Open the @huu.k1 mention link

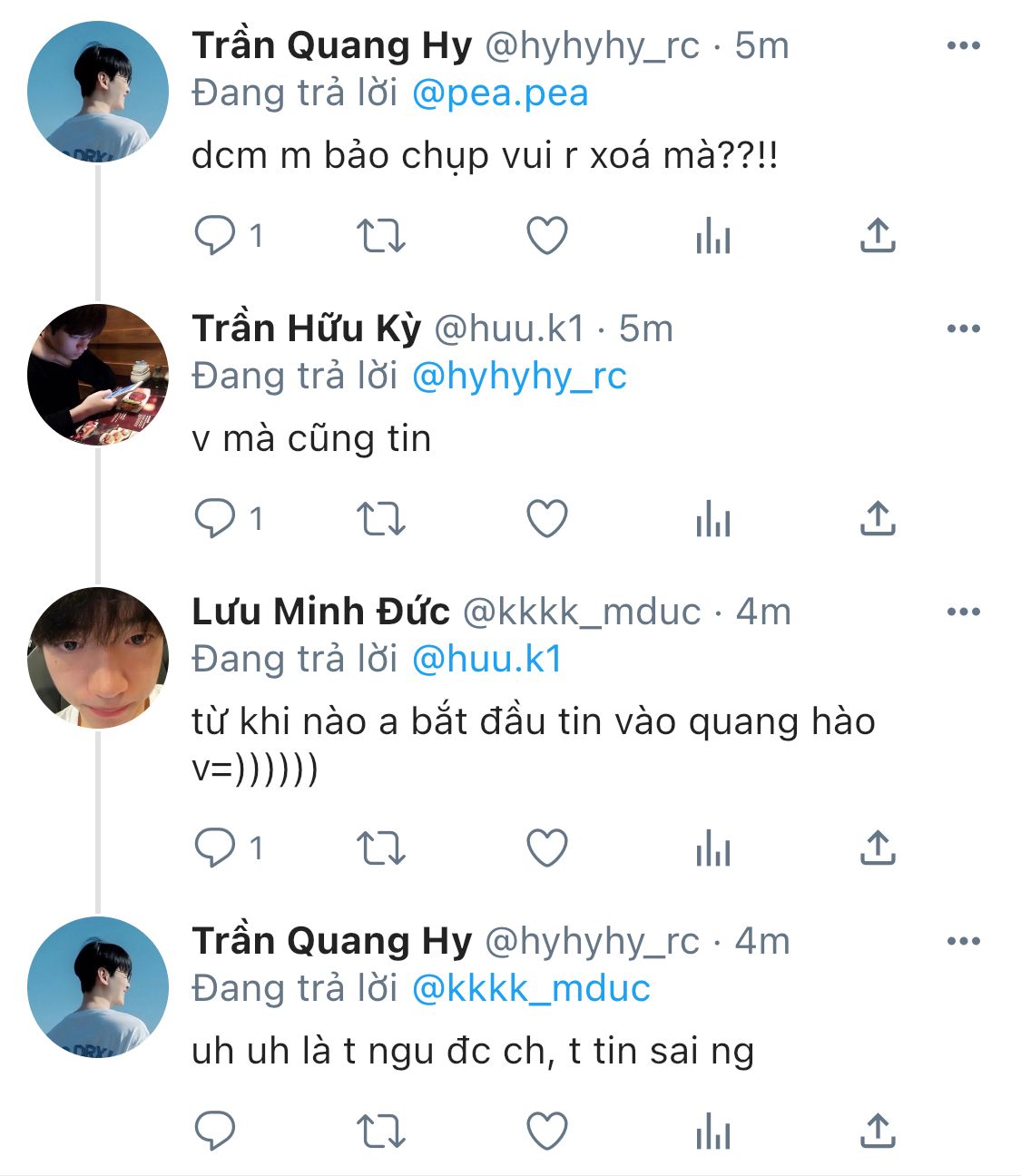tap(487, 660)
